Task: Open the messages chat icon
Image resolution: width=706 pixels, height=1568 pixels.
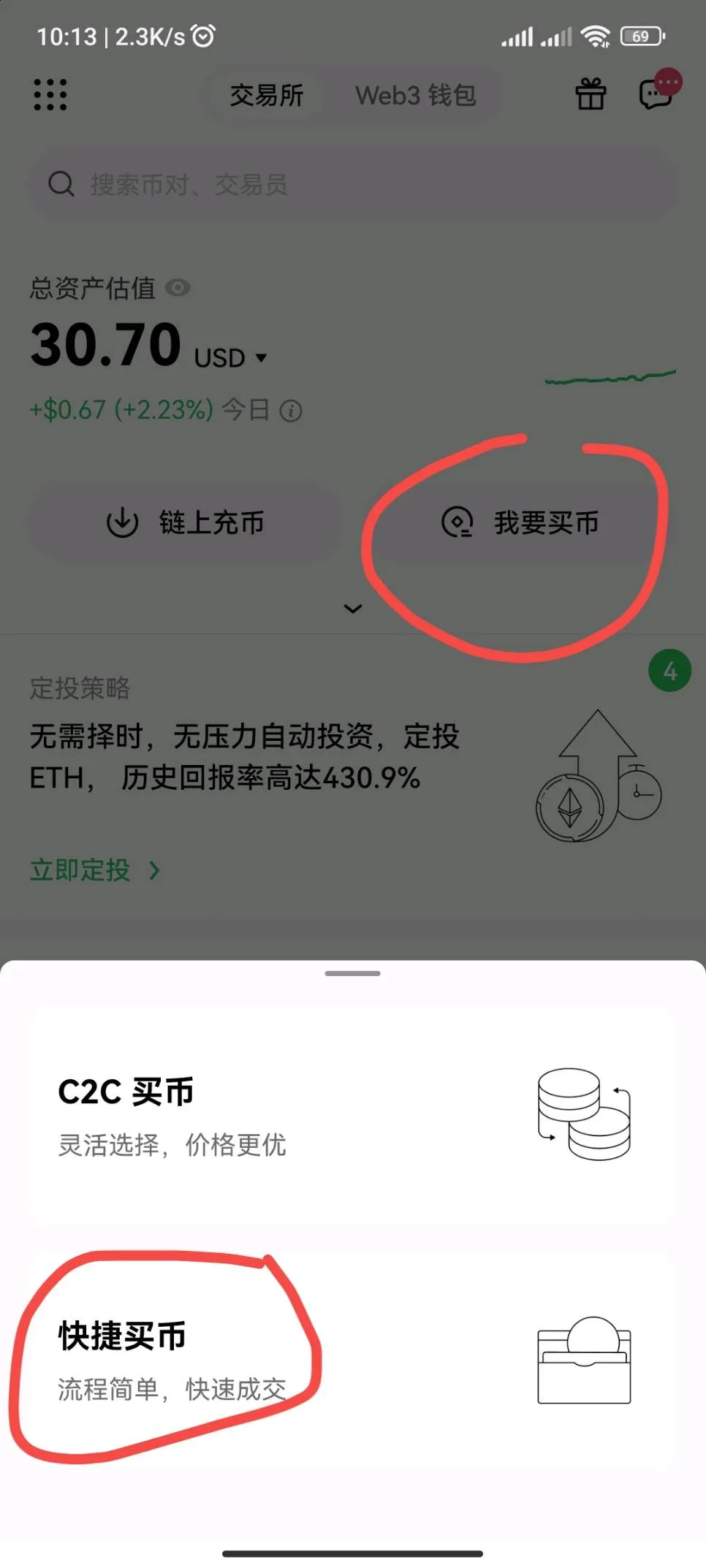Action: click(655, 94)
